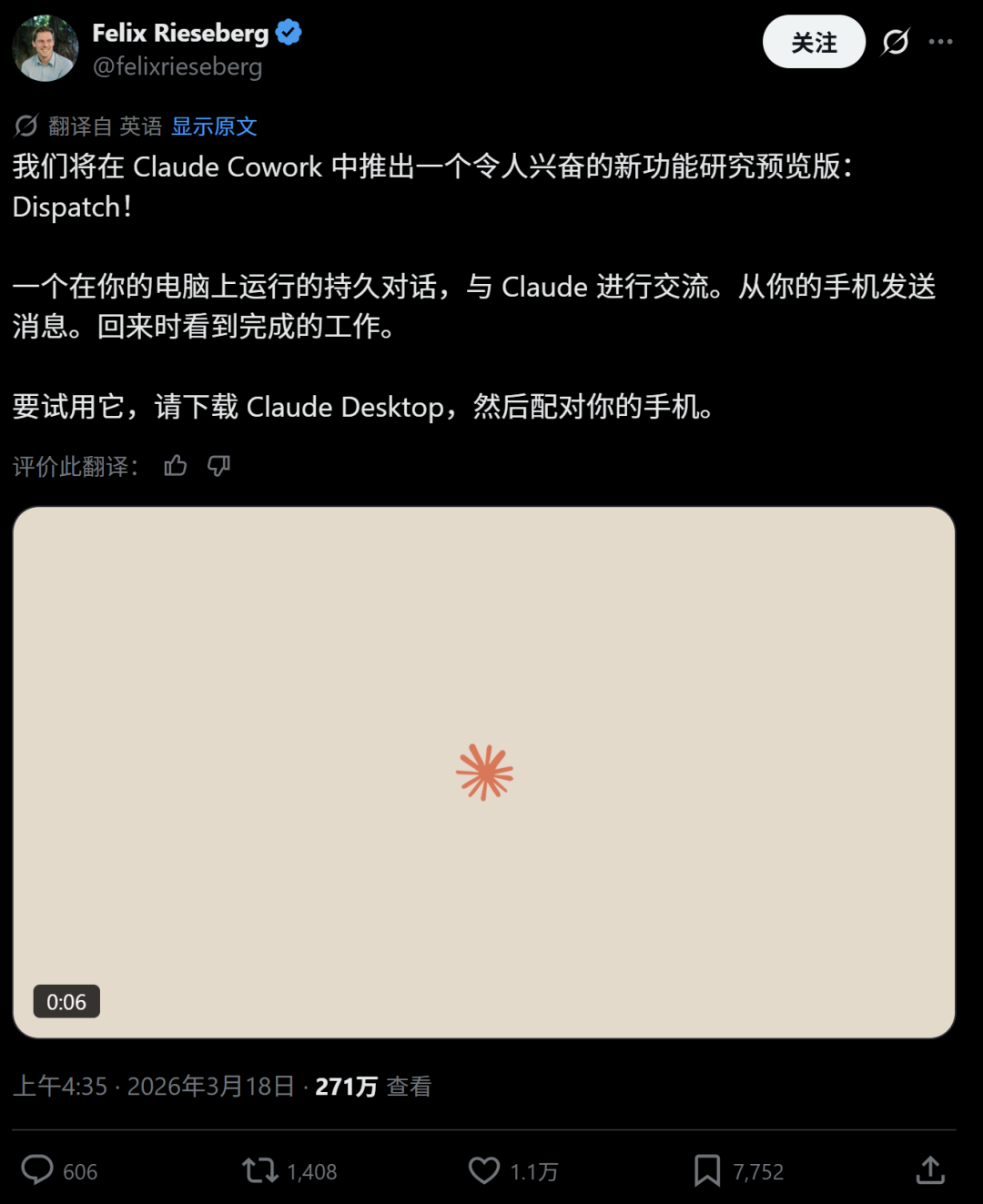Open replies via the comment icon
This screenshot has width=983, height=1204.
(37, 1169)
